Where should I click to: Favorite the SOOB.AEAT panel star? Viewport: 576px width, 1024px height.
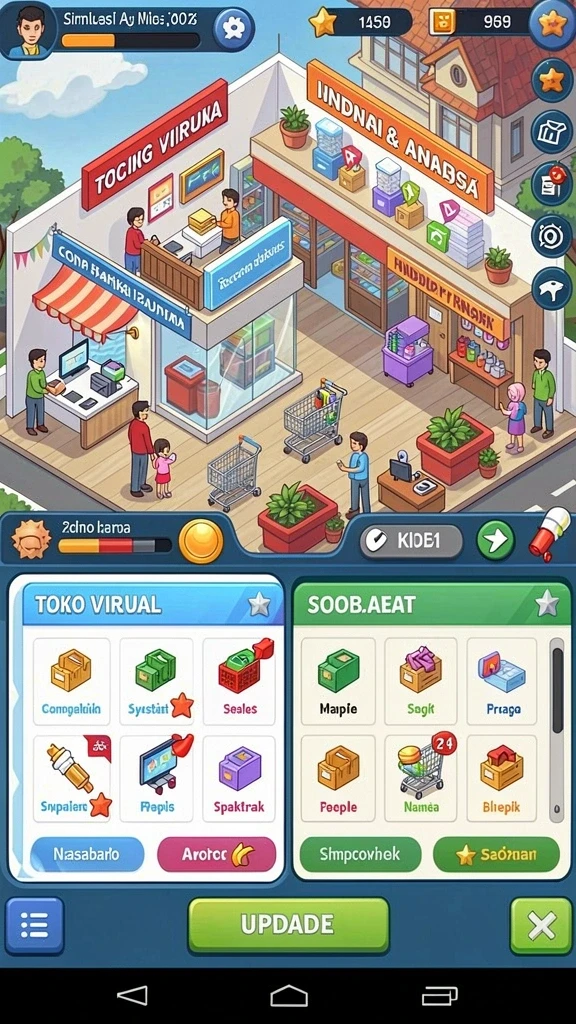pos(547,603)
